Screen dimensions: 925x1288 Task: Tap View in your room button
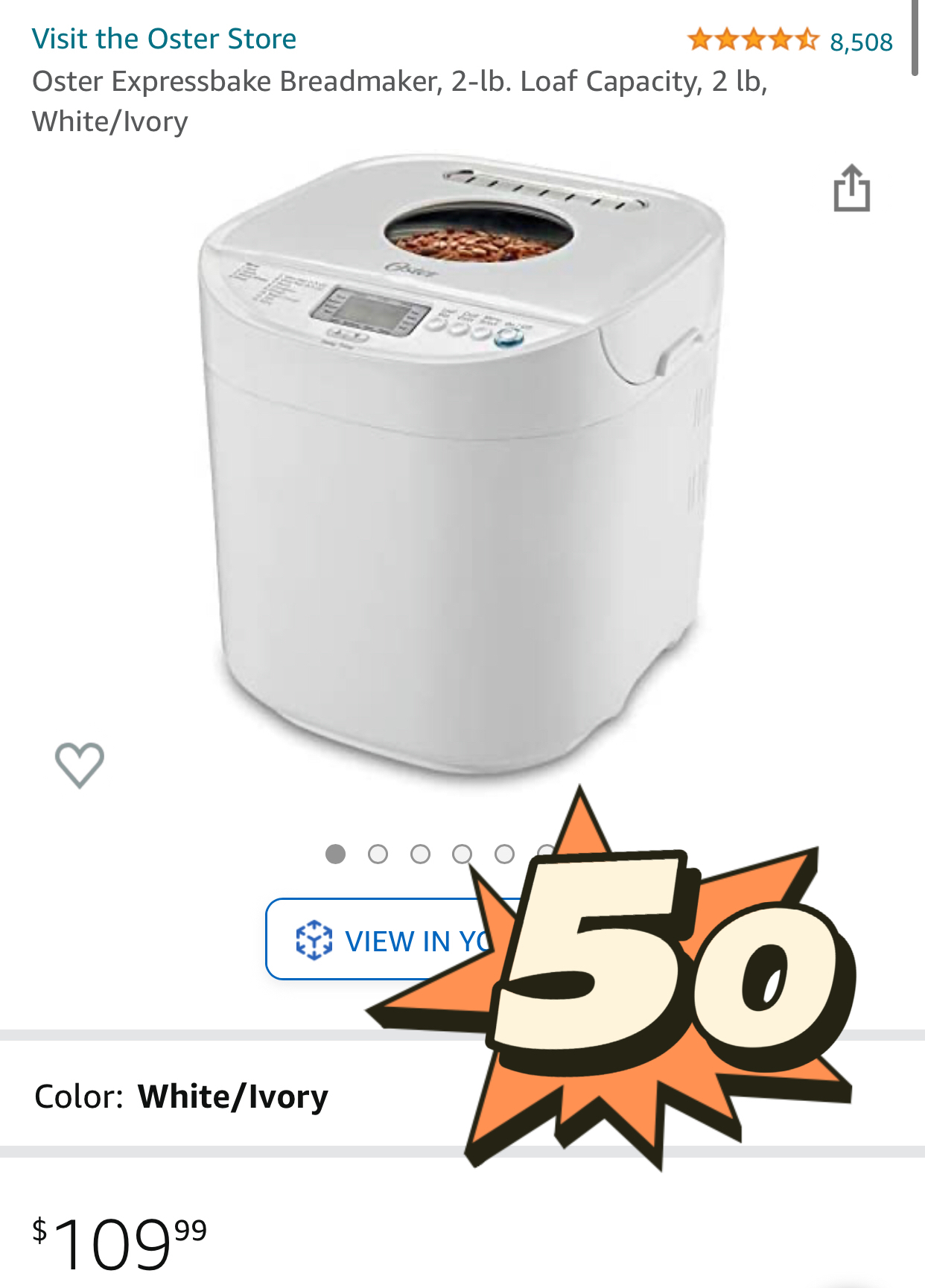(380, 940)
